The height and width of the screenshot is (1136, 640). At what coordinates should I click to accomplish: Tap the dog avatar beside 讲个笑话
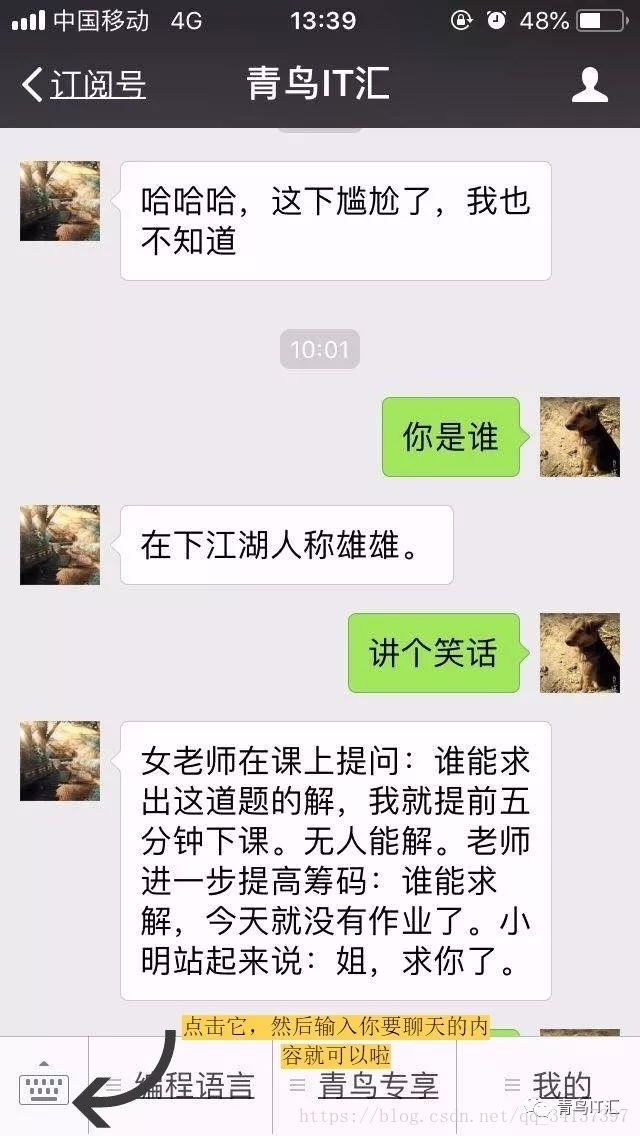(x=580, y=653)
